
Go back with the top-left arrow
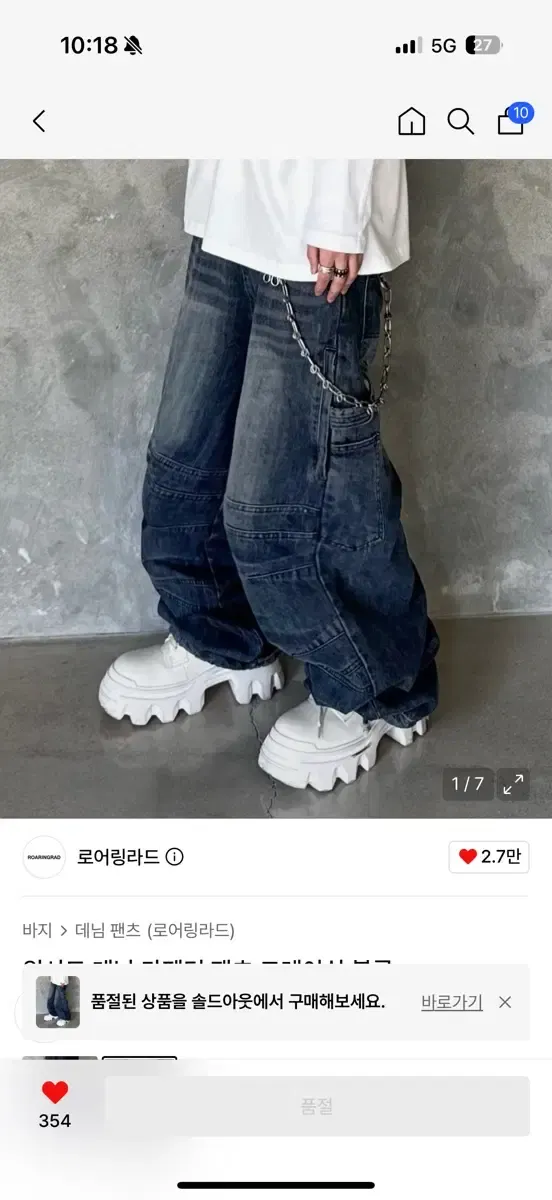point(39,122)
